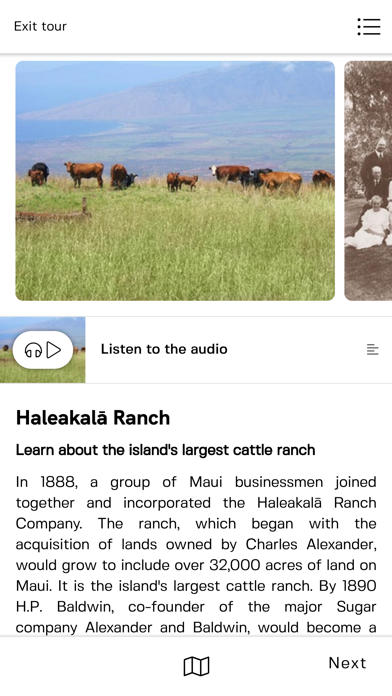Viewport: 392px width, 696px height.
Task: Open the tour map
Action: [x=196, y=666]
